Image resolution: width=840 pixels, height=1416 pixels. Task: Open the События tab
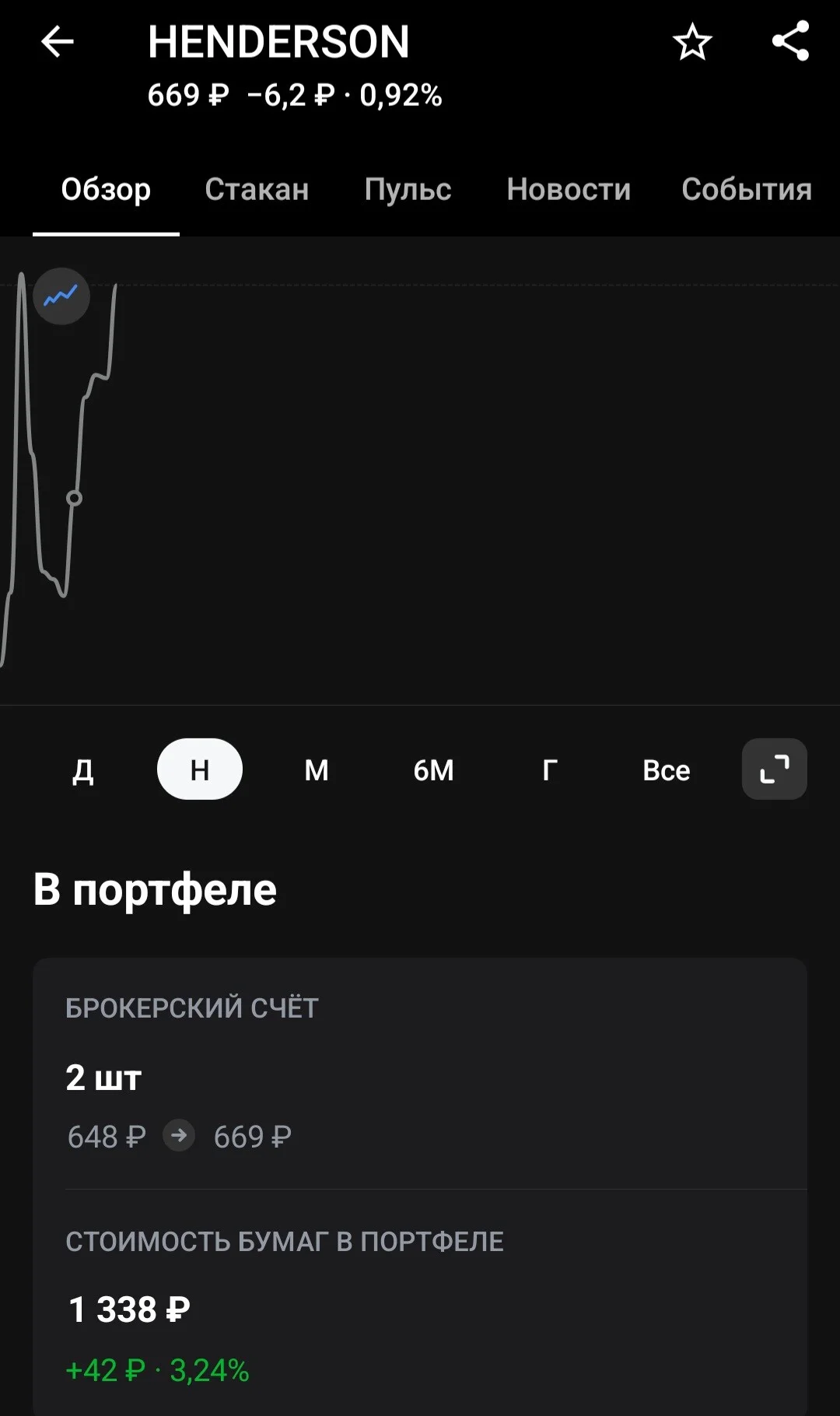747,189
